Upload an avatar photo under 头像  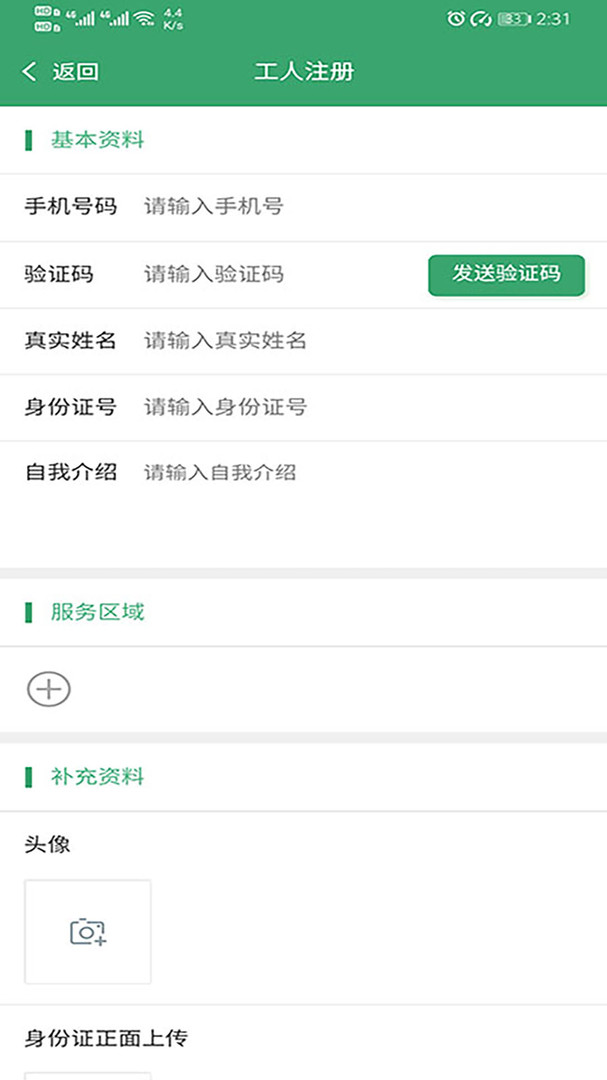(x=88, y=932)
